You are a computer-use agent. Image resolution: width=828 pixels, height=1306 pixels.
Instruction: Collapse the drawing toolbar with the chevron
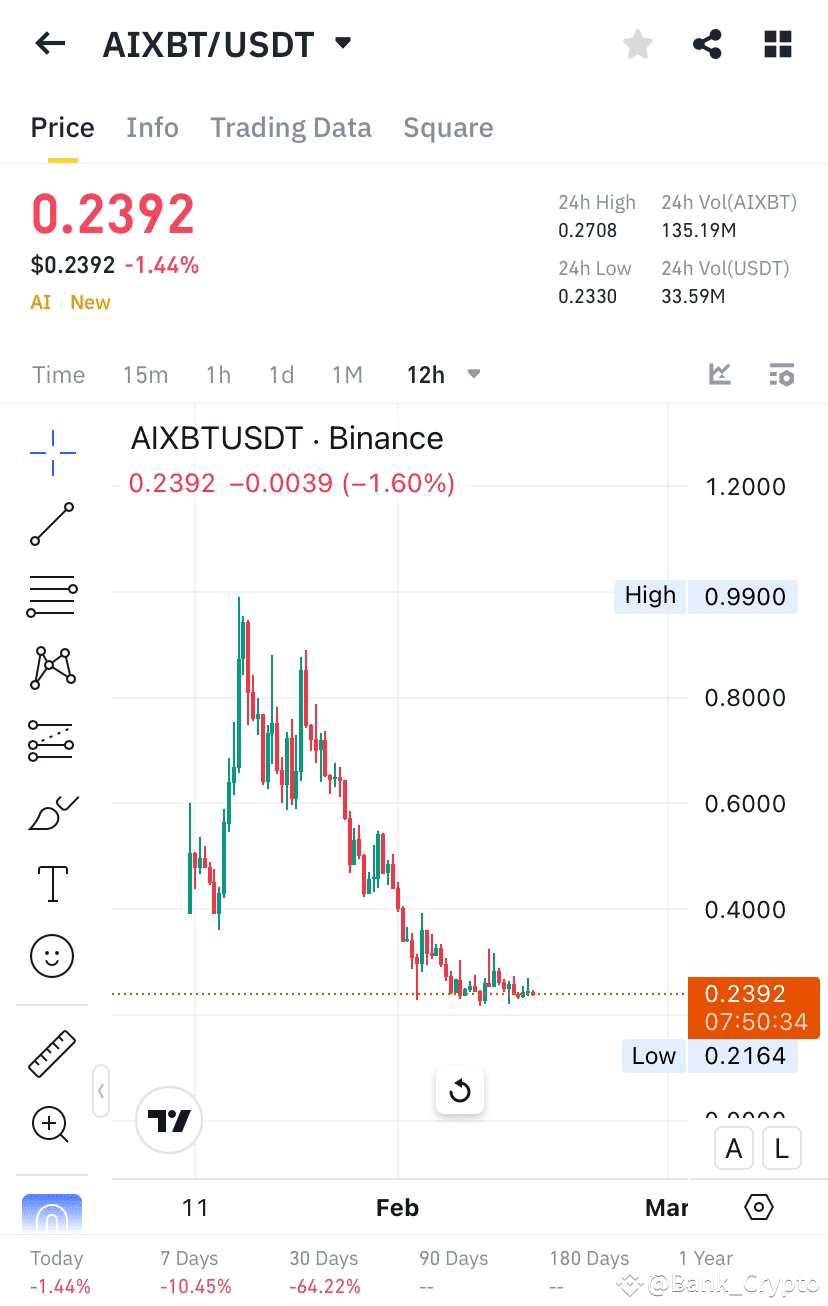click(101, 1091)
